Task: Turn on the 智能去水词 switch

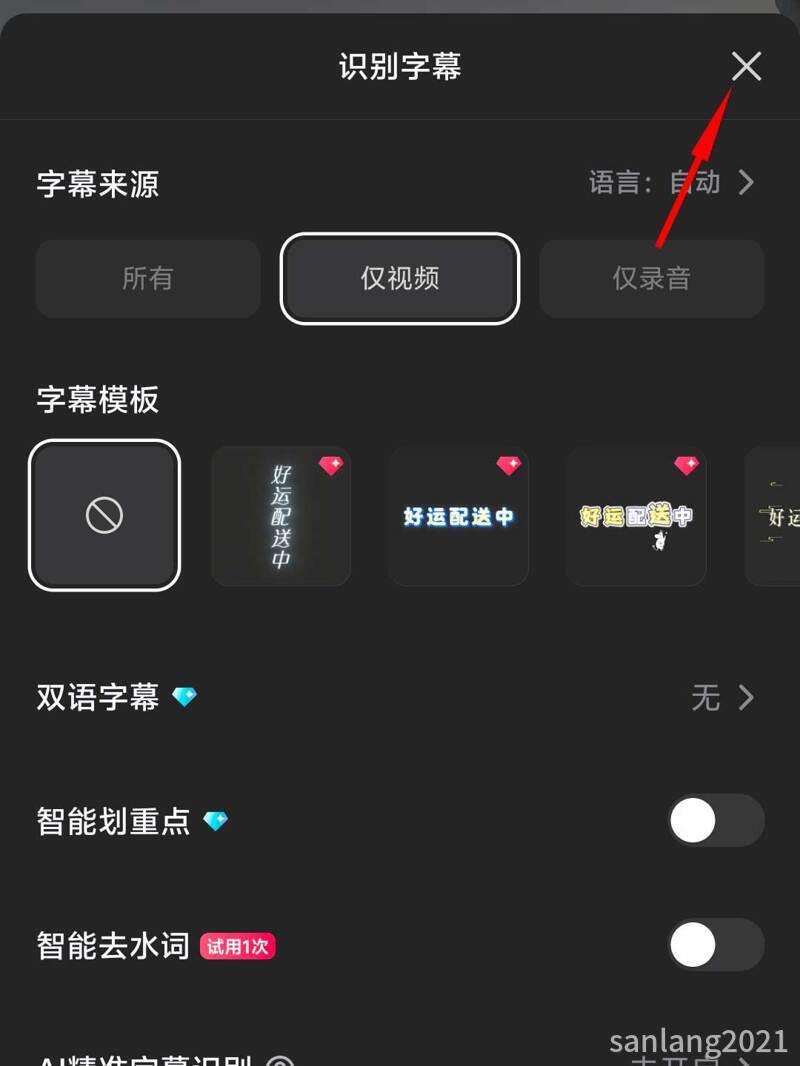Action: 715,945
